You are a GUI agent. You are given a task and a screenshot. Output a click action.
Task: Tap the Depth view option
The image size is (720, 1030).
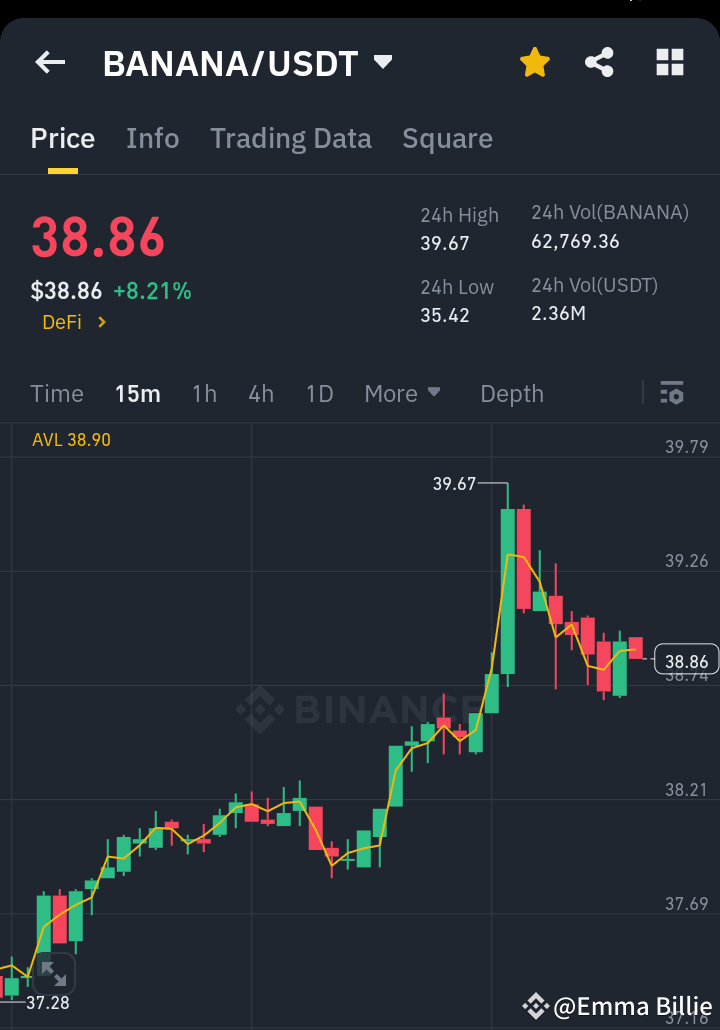[x=511, y=393]
